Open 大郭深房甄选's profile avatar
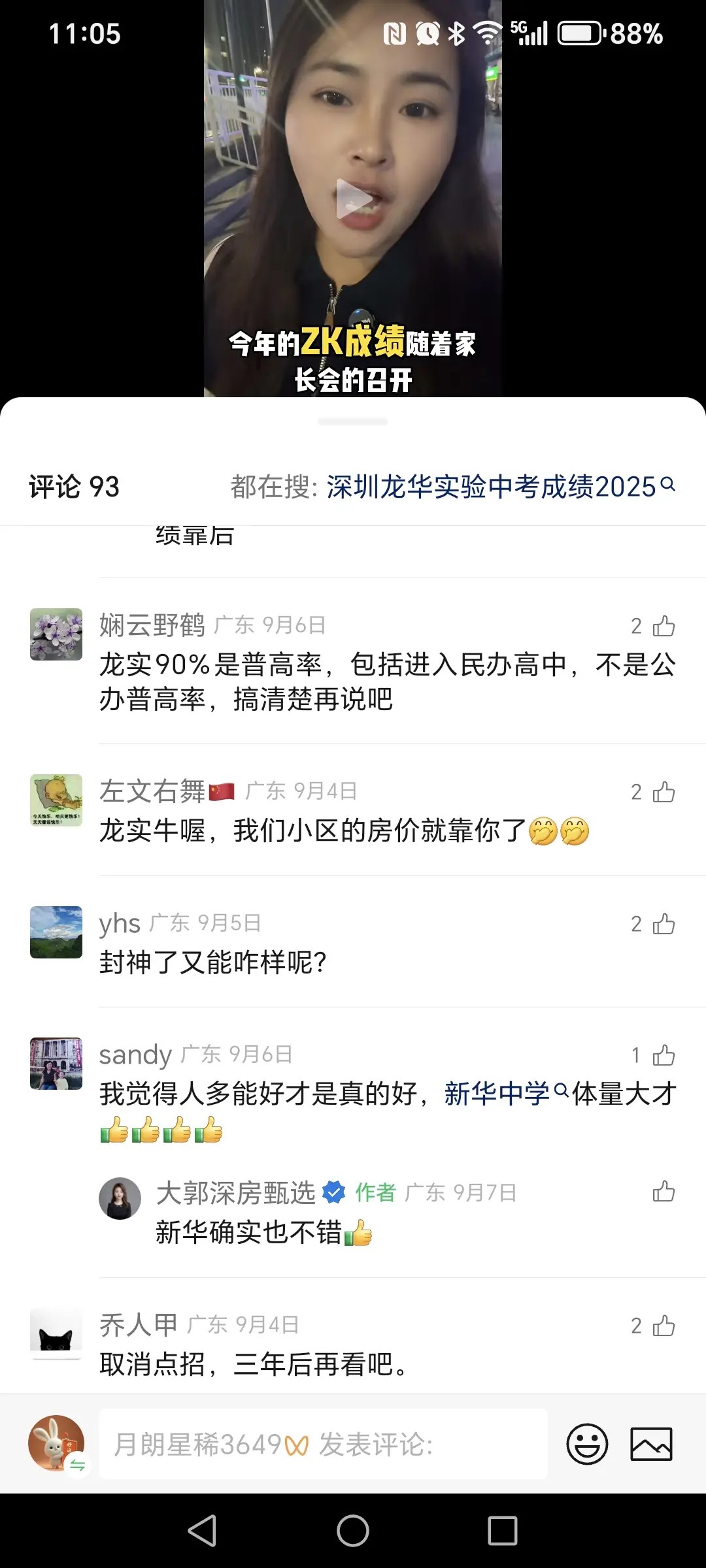 click(120, 1199)
